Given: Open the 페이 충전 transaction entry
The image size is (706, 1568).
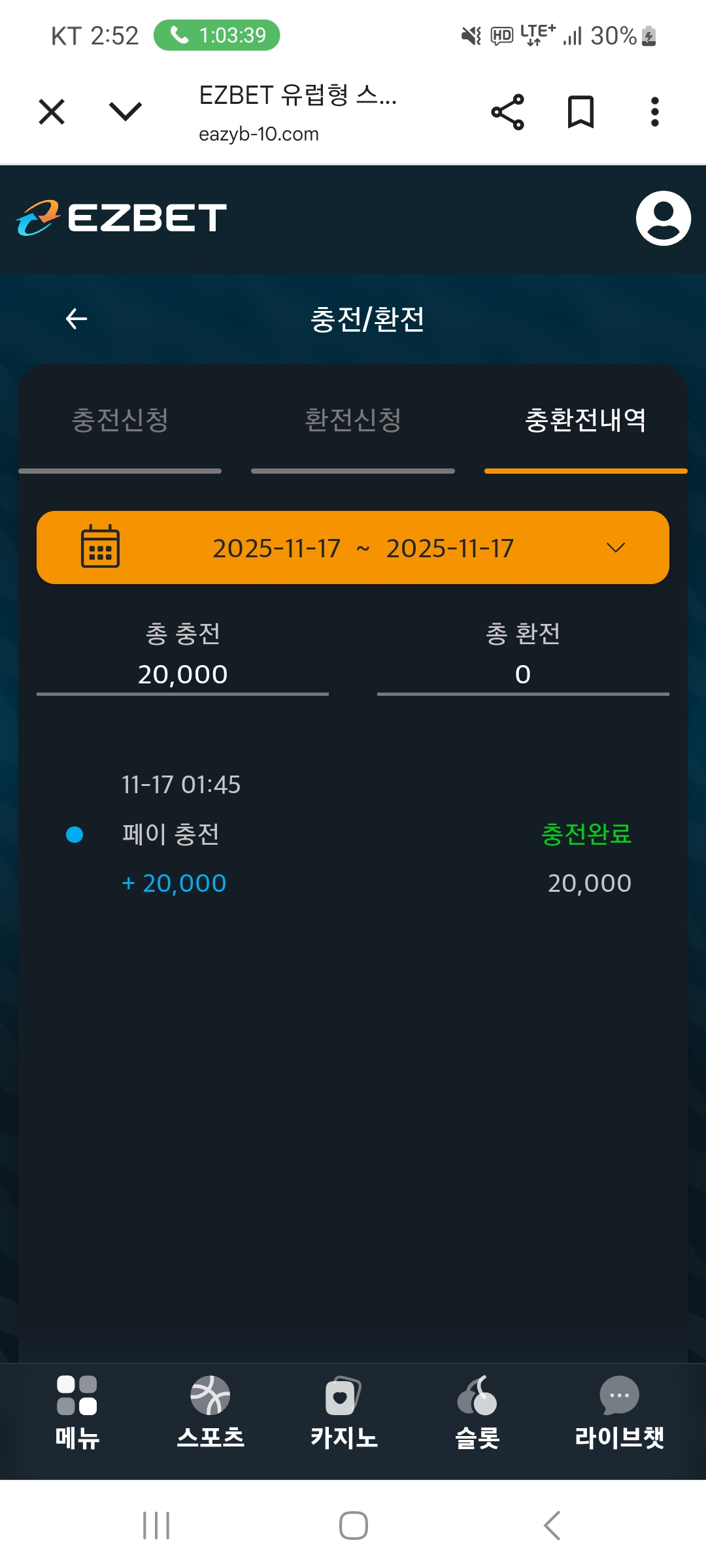Looking at the screenshot, I should (353, 834).
